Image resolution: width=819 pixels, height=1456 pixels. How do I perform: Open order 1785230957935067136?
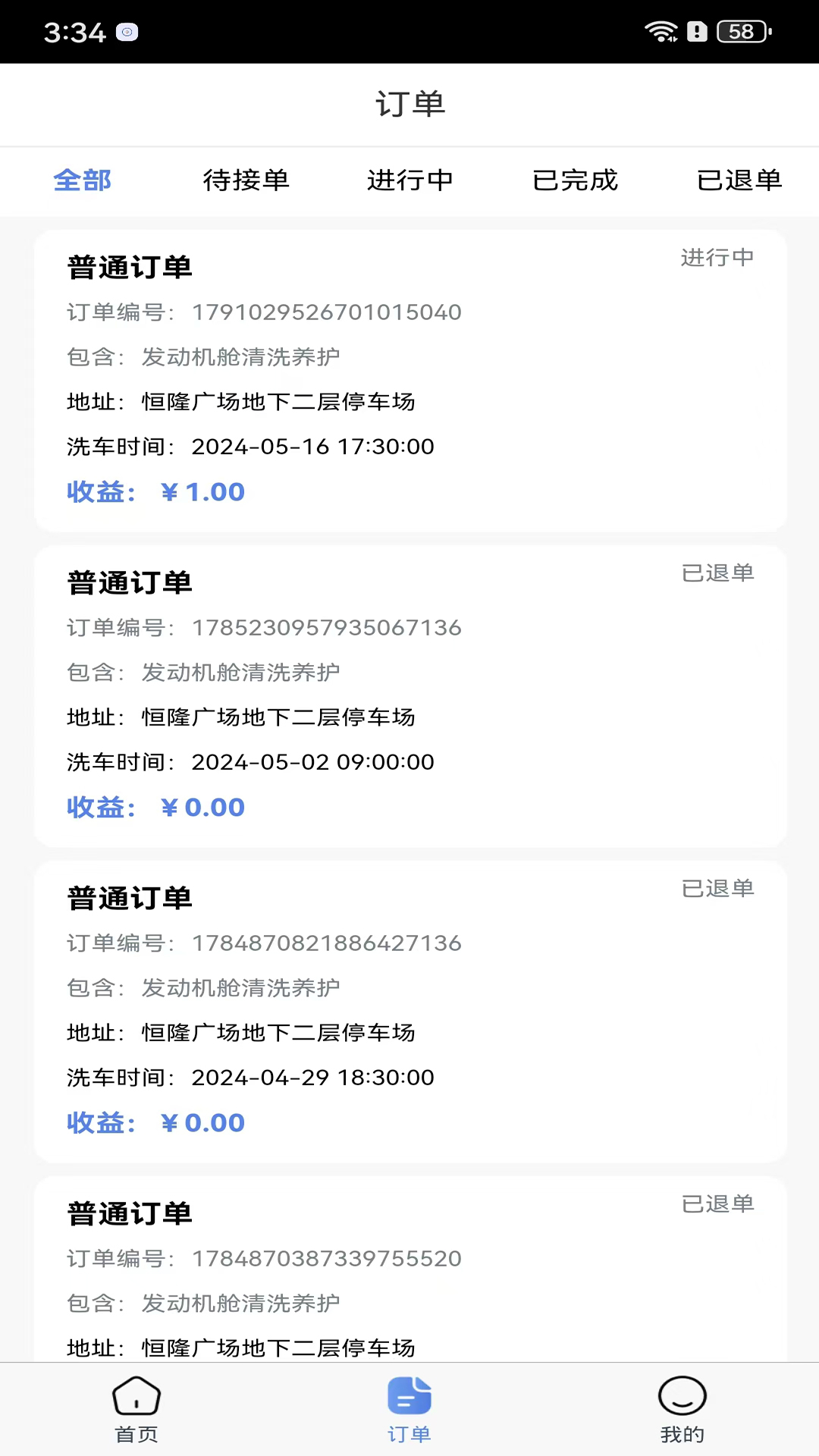coord(409,696)
